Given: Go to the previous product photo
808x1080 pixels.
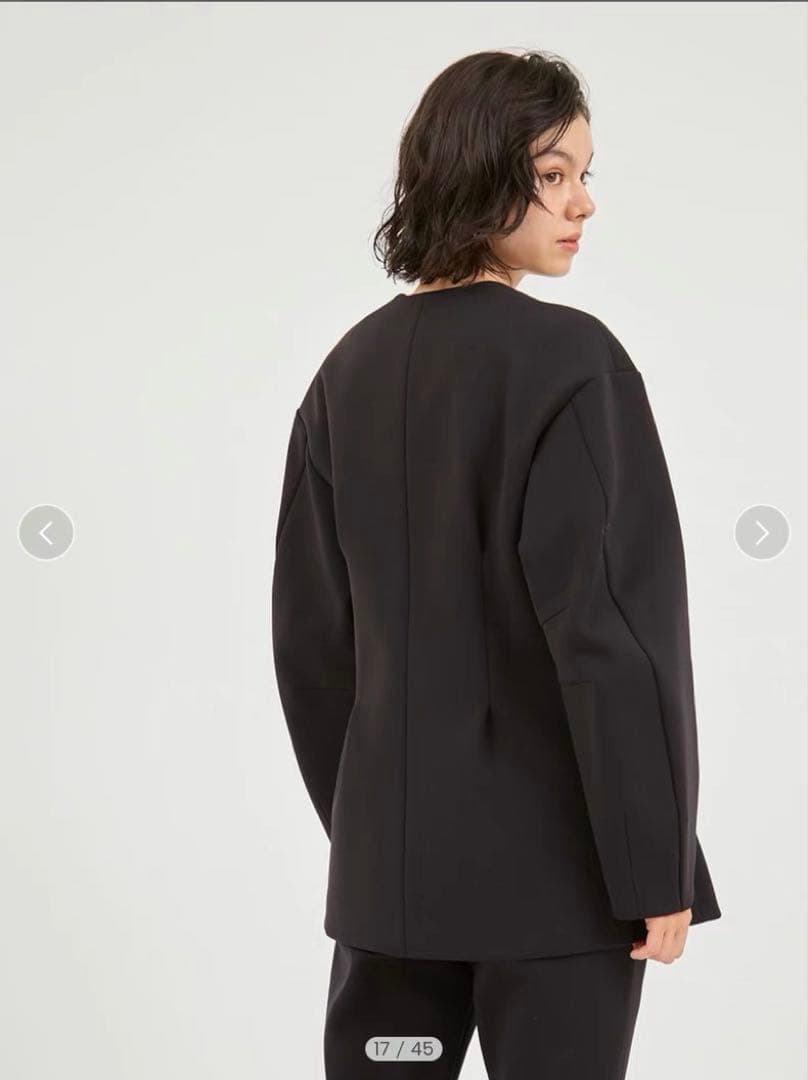Looking at the screenshot, I should (x=46, y=532).
